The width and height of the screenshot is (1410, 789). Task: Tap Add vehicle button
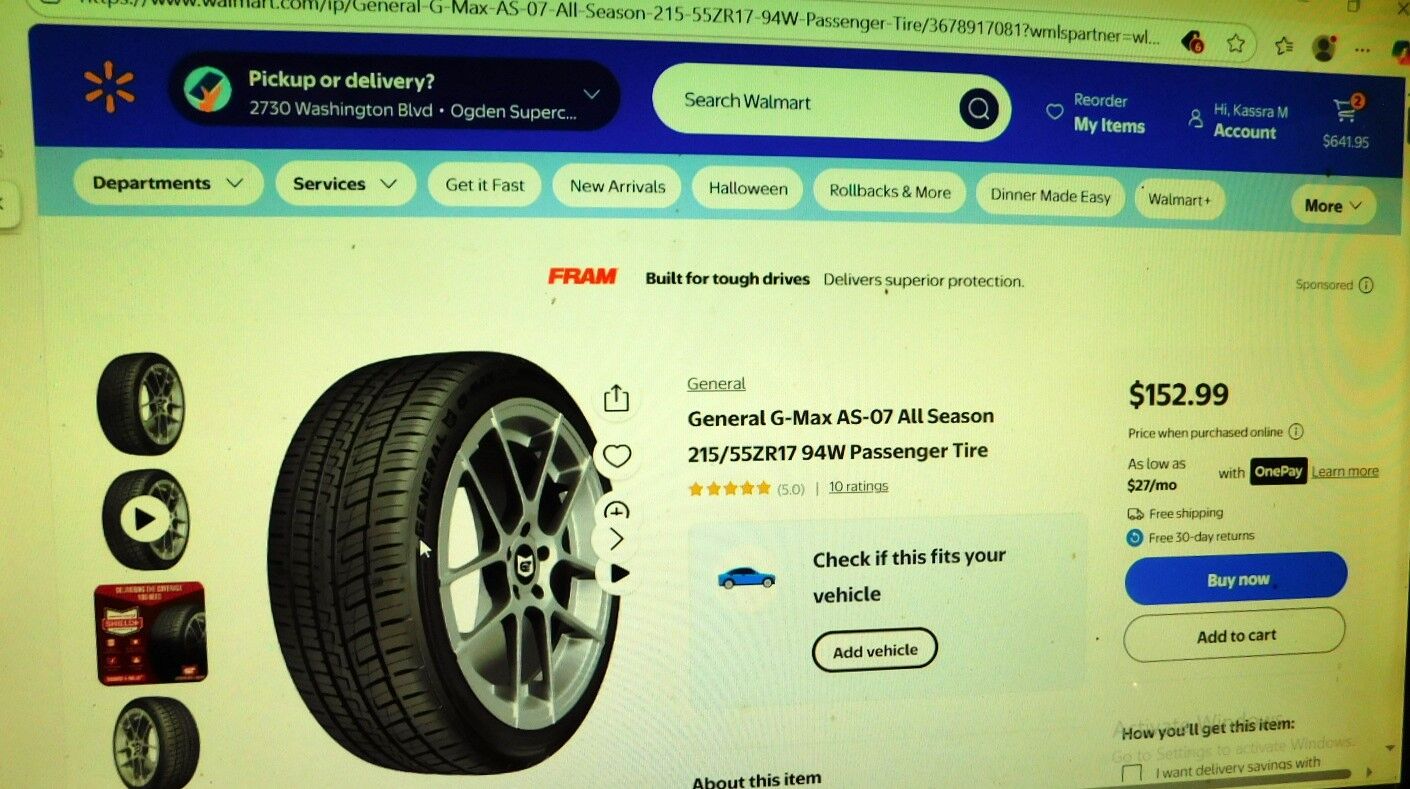point(874,651)
